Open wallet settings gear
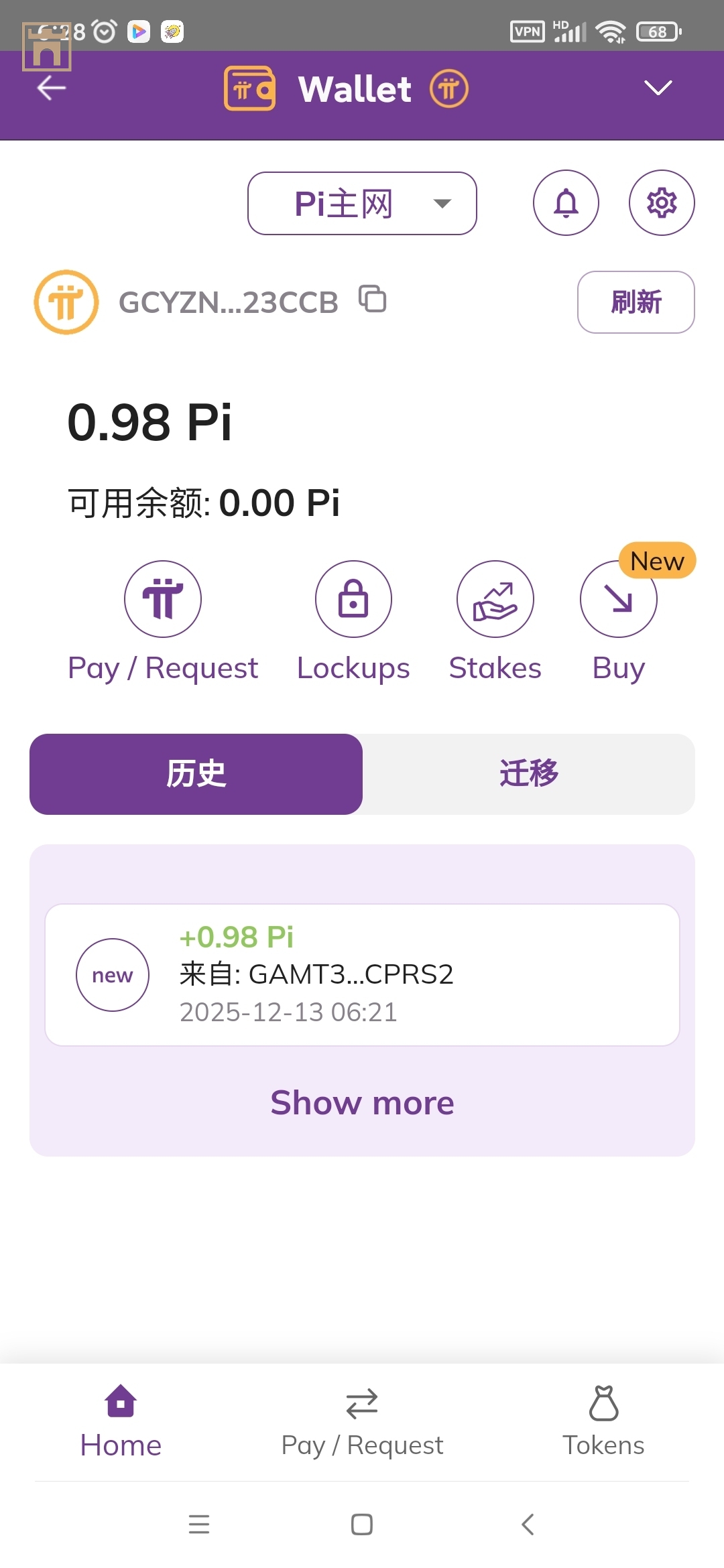Screen dimensions: 724x1568 click(x=662, y=202)
